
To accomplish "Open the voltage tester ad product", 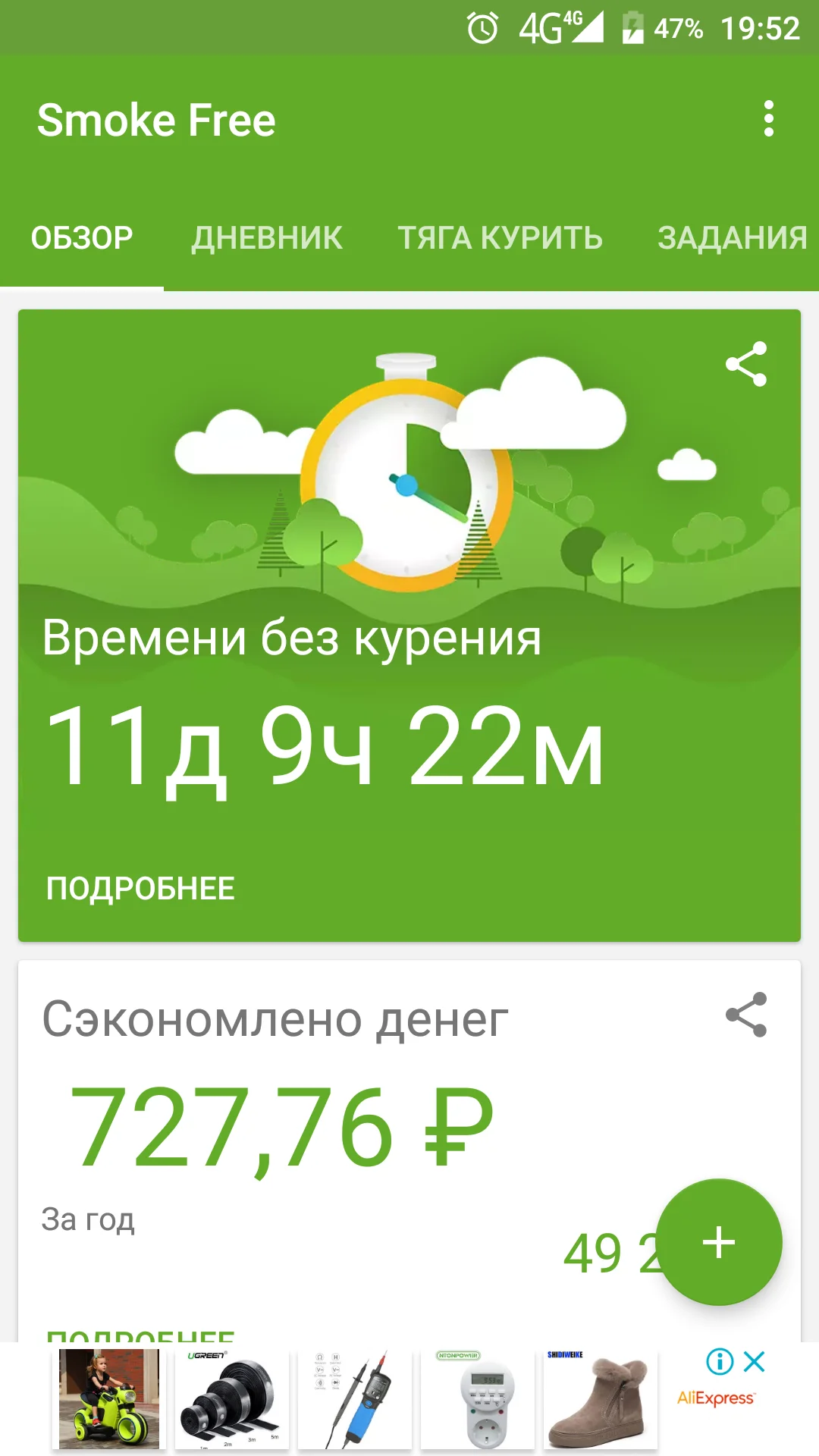I will (355, 1400).
